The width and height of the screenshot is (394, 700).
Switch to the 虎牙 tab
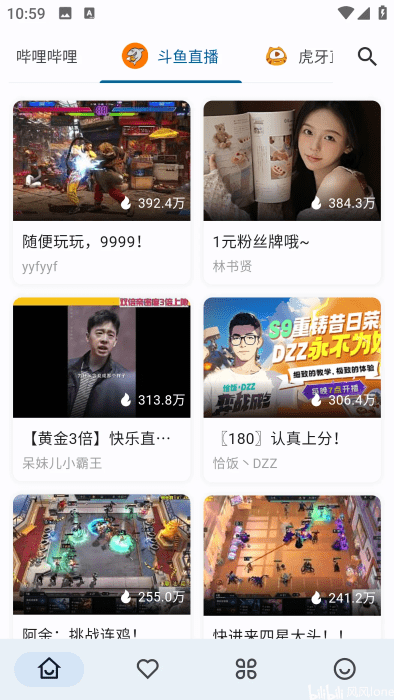[x=300, y=57]
